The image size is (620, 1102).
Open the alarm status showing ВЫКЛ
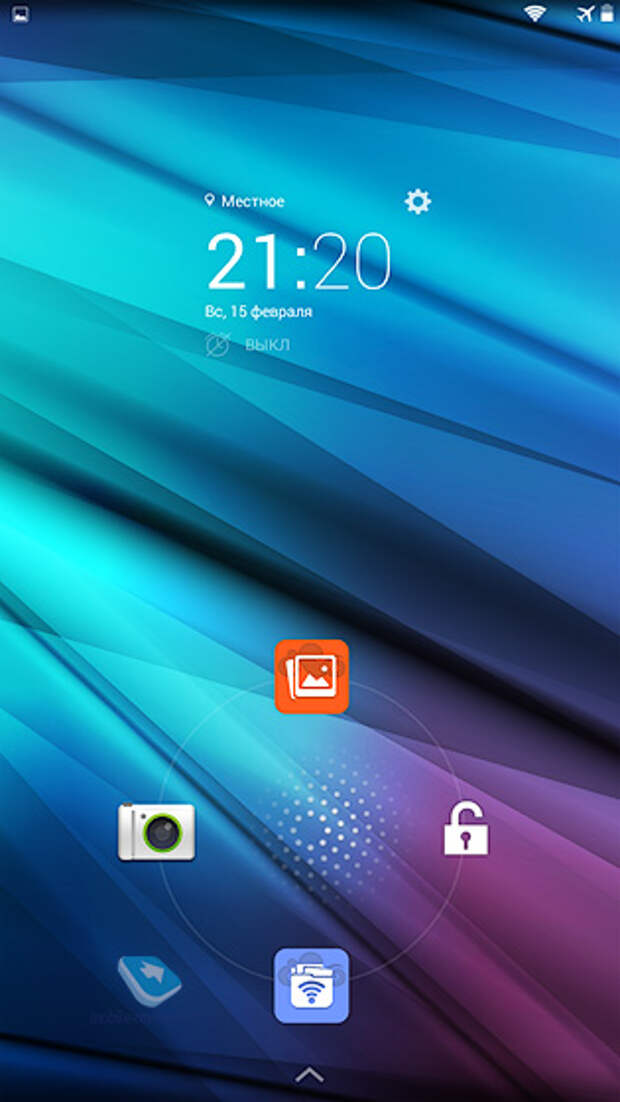pyautogui.click(x=249, y=345)
